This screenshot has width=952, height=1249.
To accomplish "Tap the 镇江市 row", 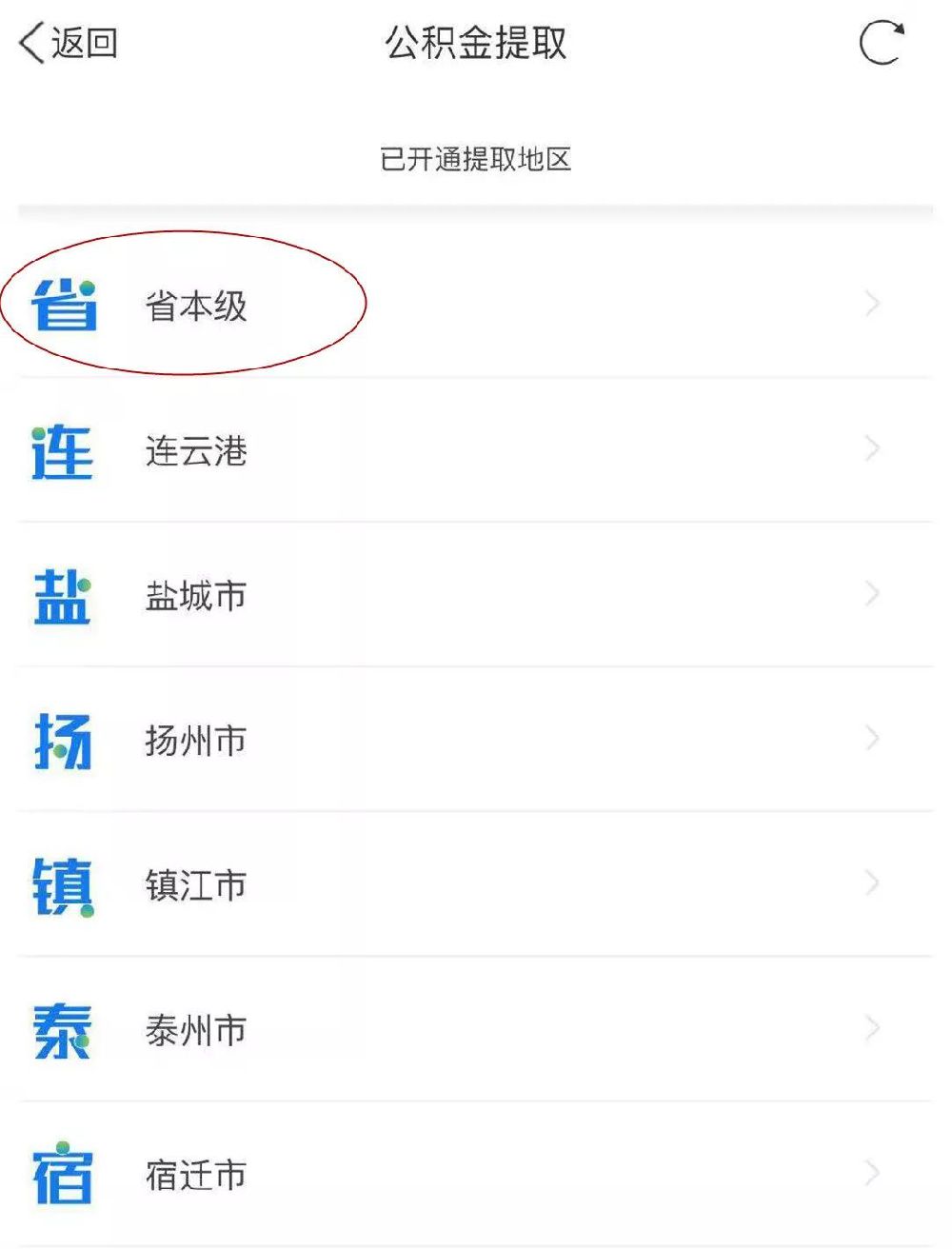I will tap(196, 885).
